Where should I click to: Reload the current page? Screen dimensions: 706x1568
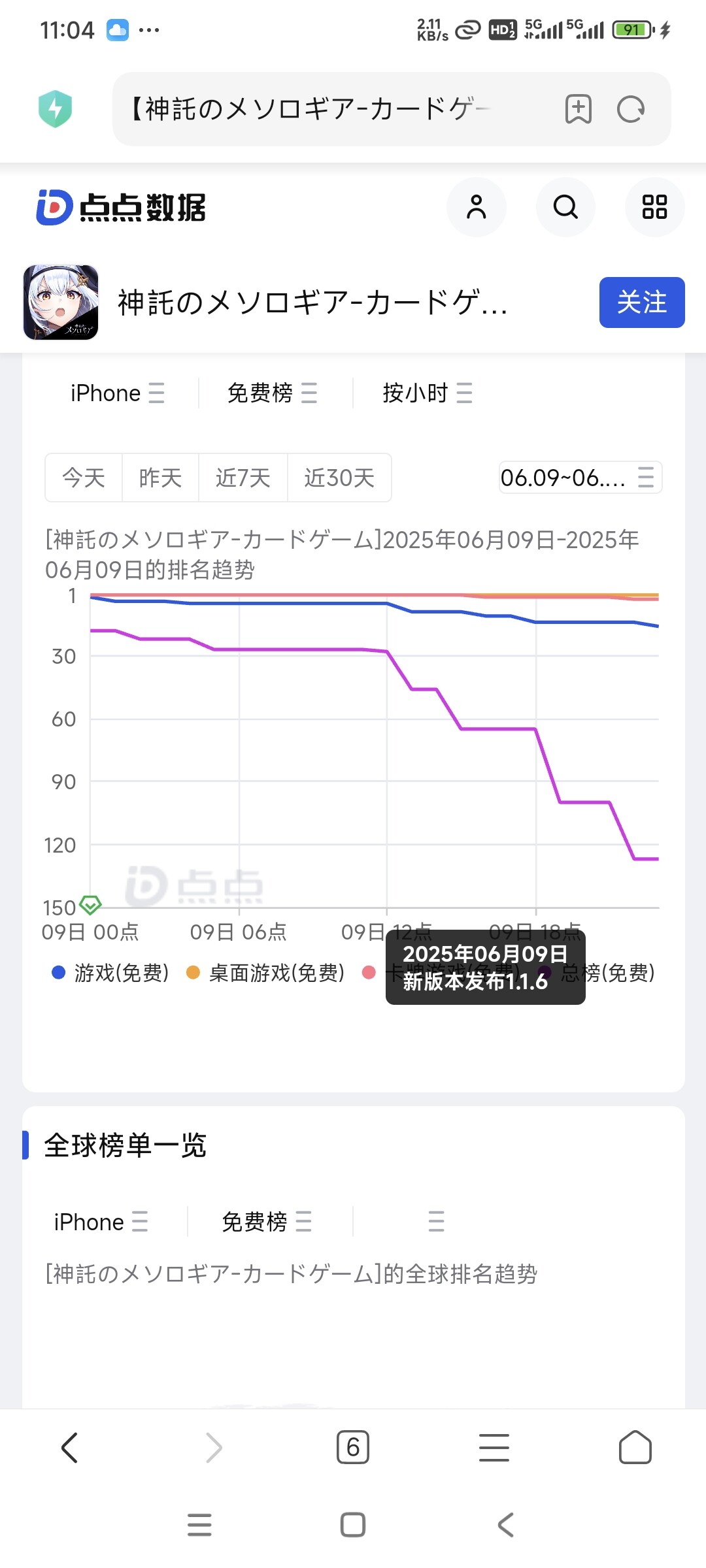631,109
